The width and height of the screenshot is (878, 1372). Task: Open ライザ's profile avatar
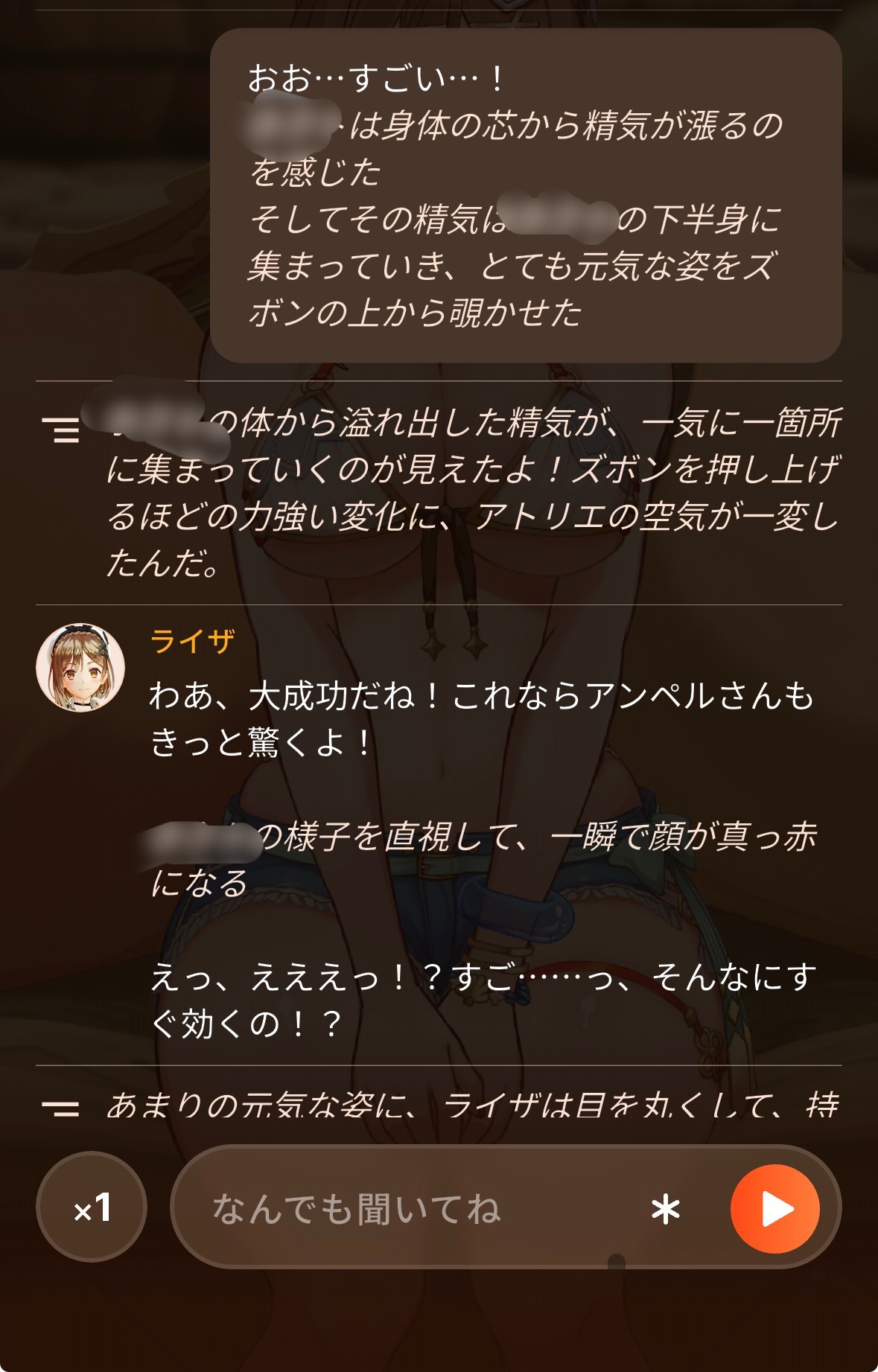pyautogui.click(x=80, y=668)
